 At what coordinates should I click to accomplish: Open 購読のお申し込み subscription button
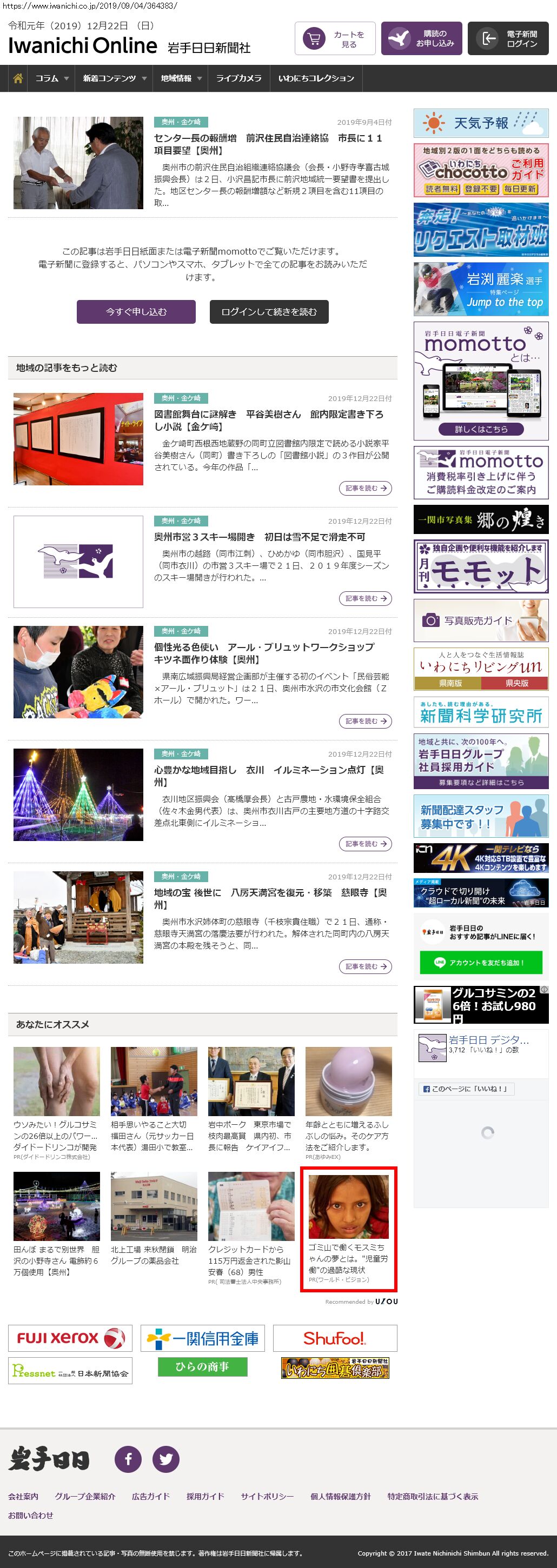tap(421, 39)
